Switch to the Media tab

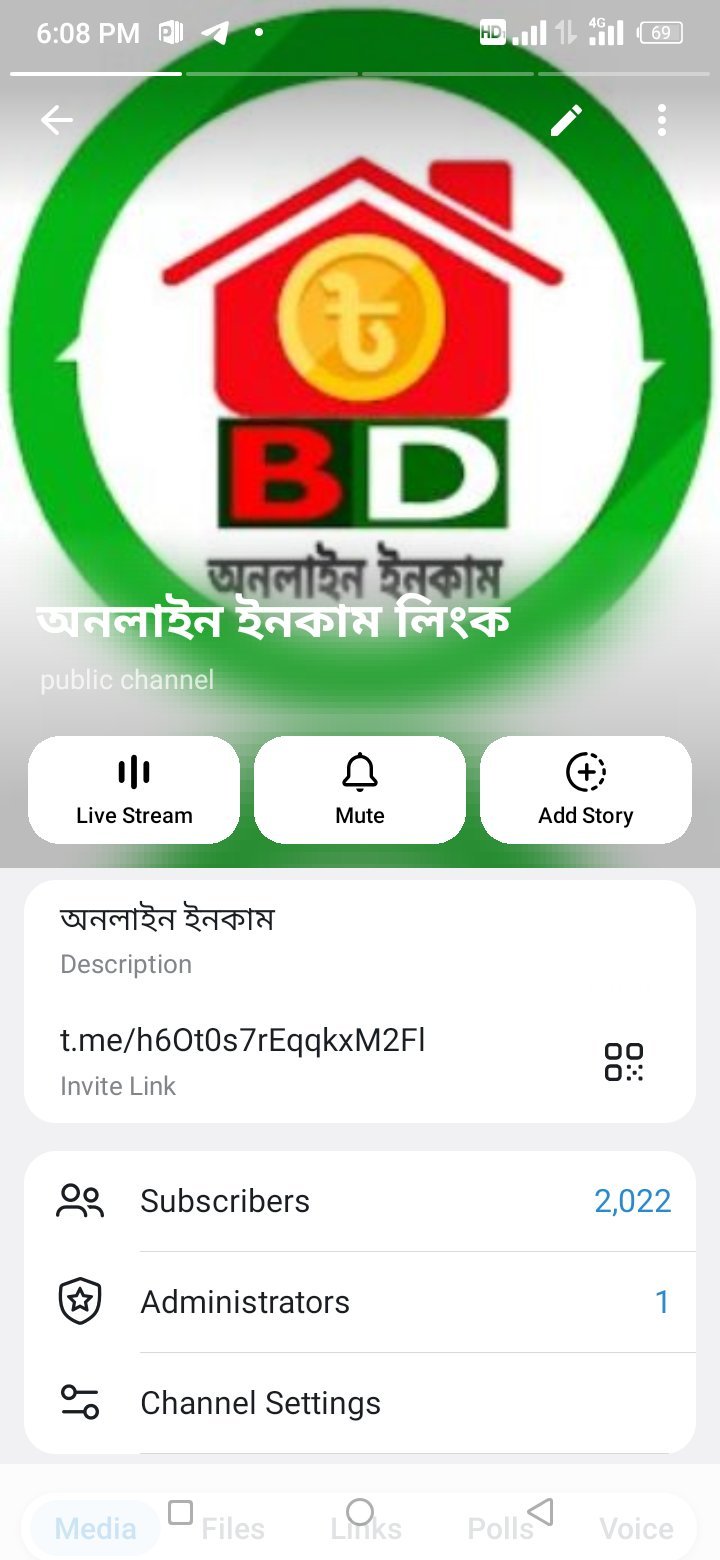tap(95, 1528)
